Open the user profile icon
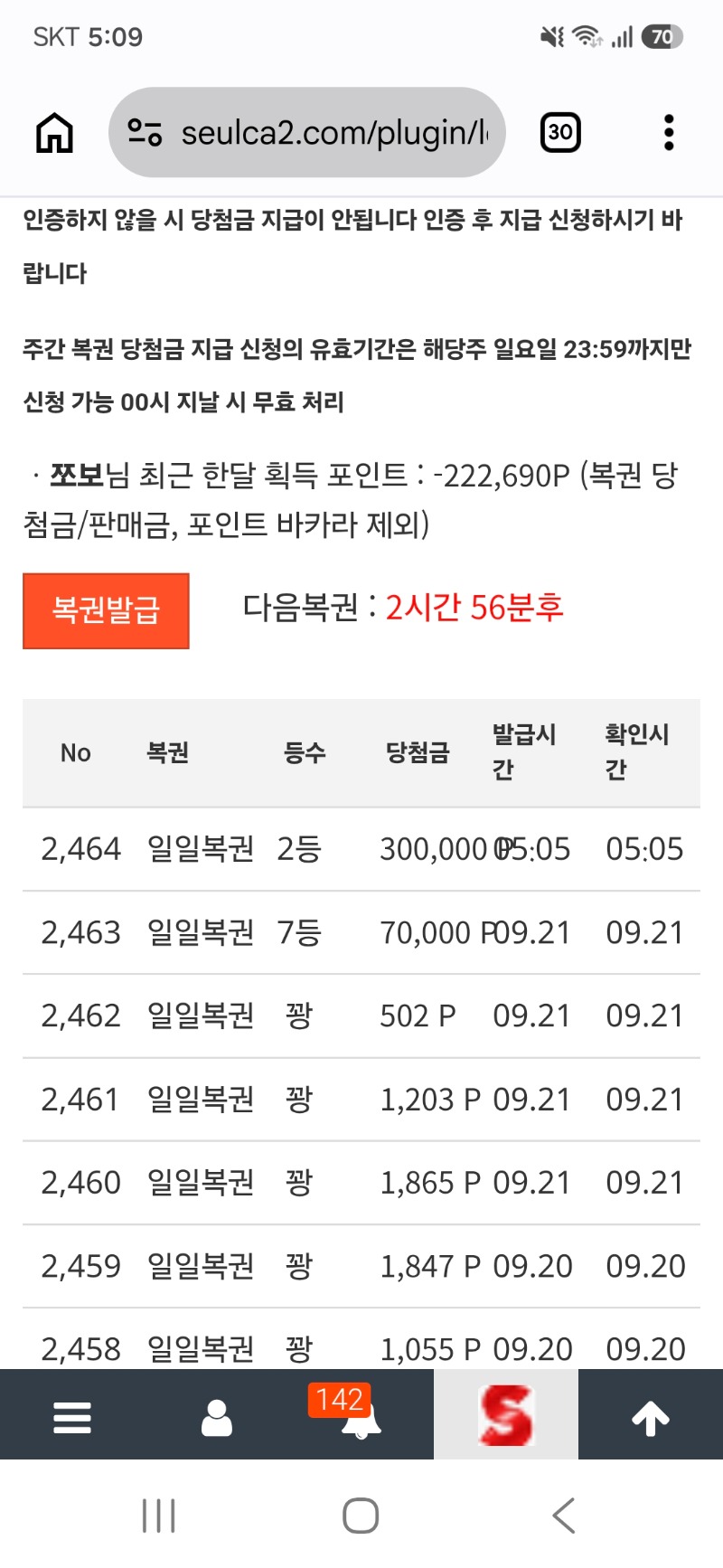This screenshot has height=1568, width=723. [217, 1418]
